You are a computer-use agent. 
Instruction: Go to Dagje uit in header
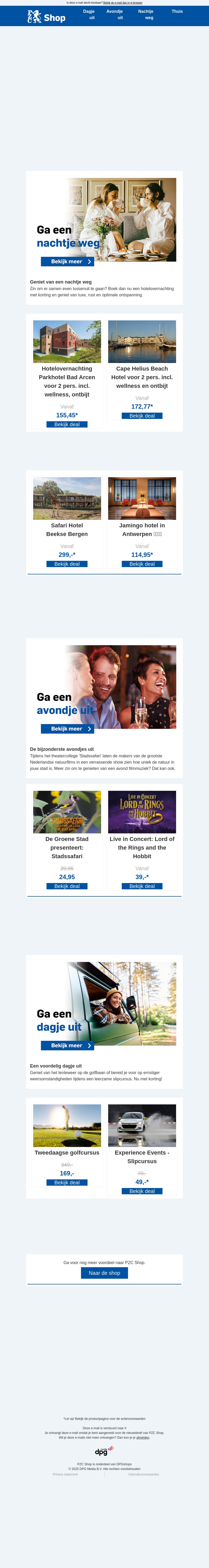pos(89,15)
